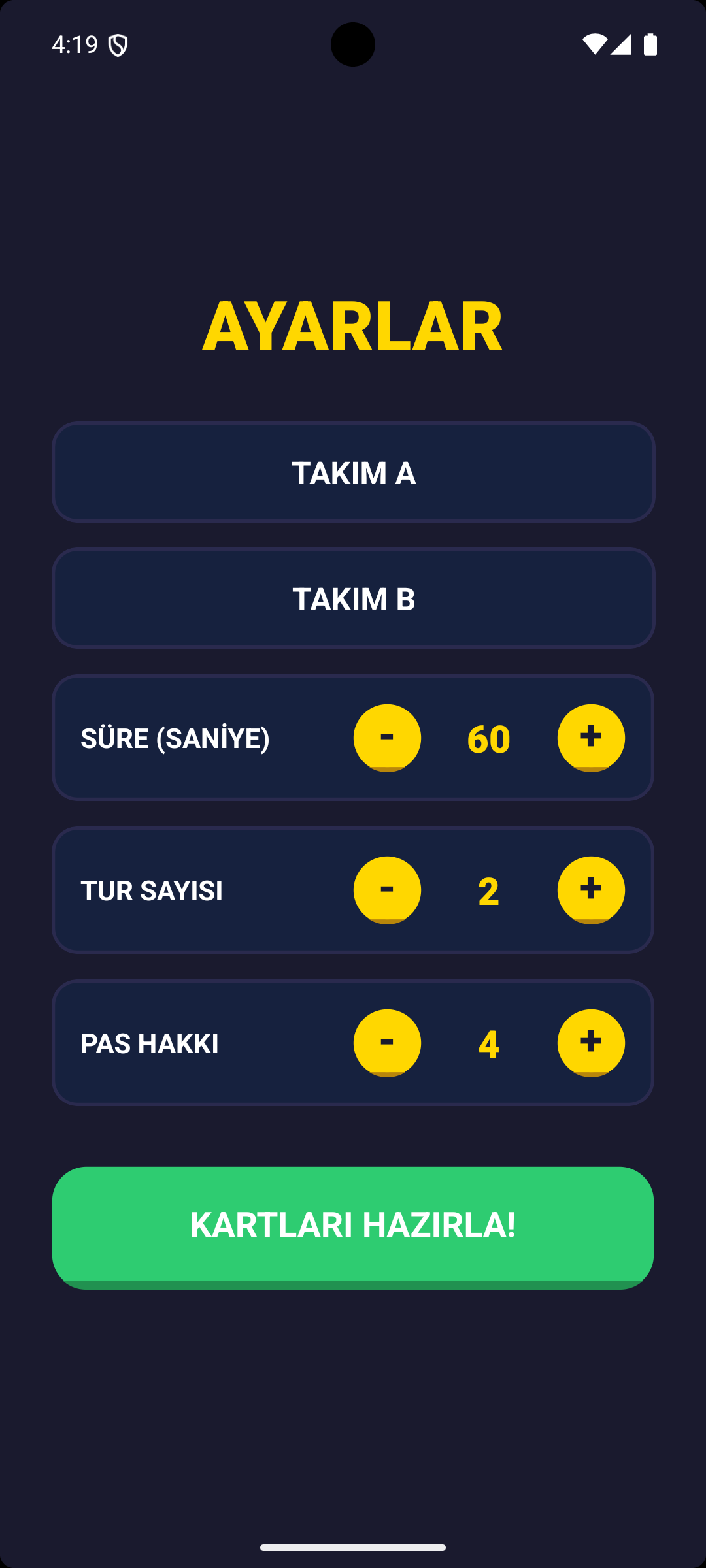This screenshot has width=706, height=1568.
Task: Tap the AYARLAR title text
Action: point(353,325)
